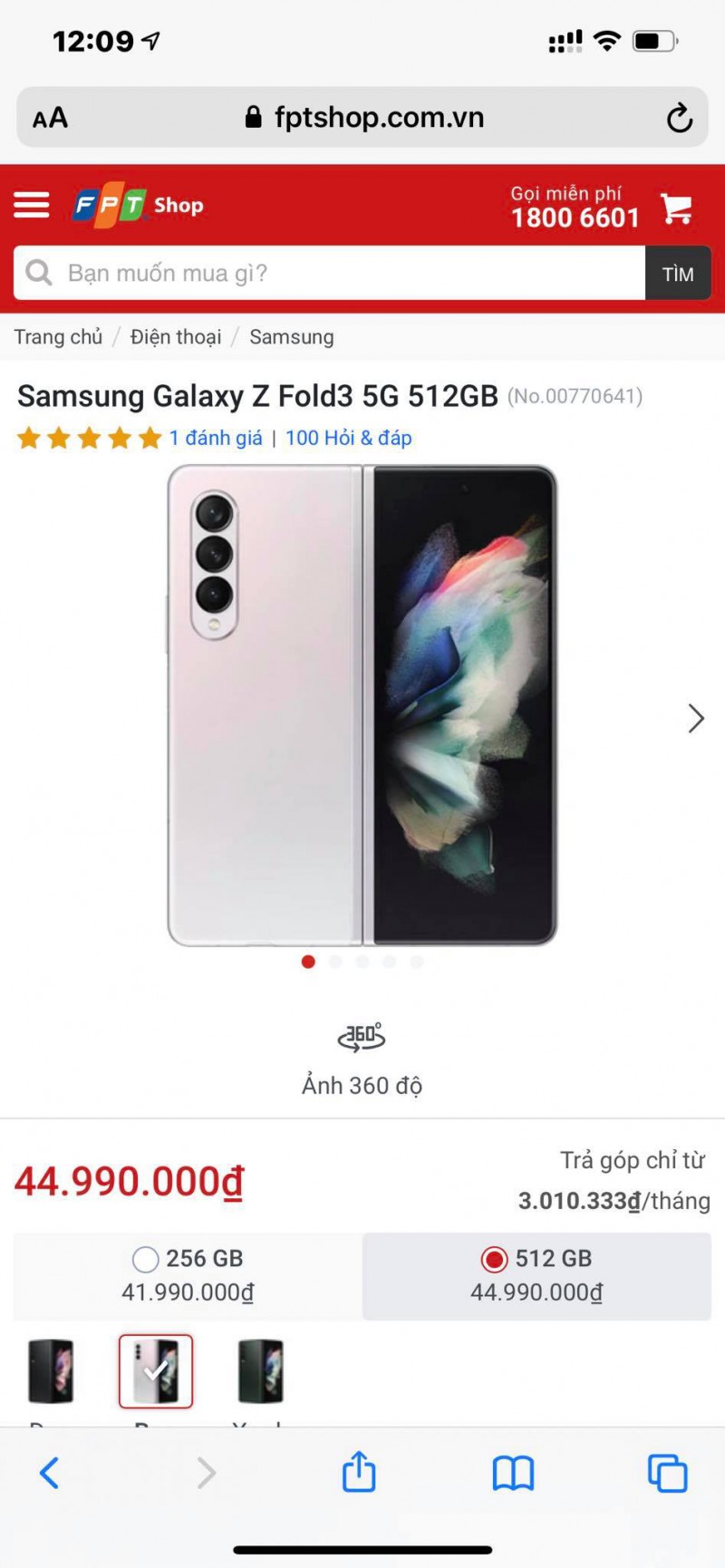Open the Samsung breadcrumb link
The width and height of the screenshot is (725, 1568).
[x=292, y=337]
